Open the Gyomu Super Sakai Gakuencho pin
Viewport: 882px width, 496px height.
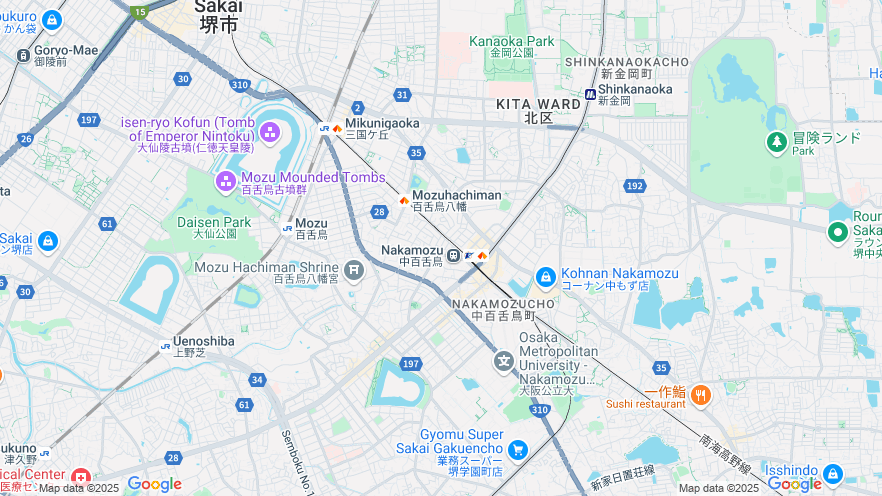[x=517, y=451]
